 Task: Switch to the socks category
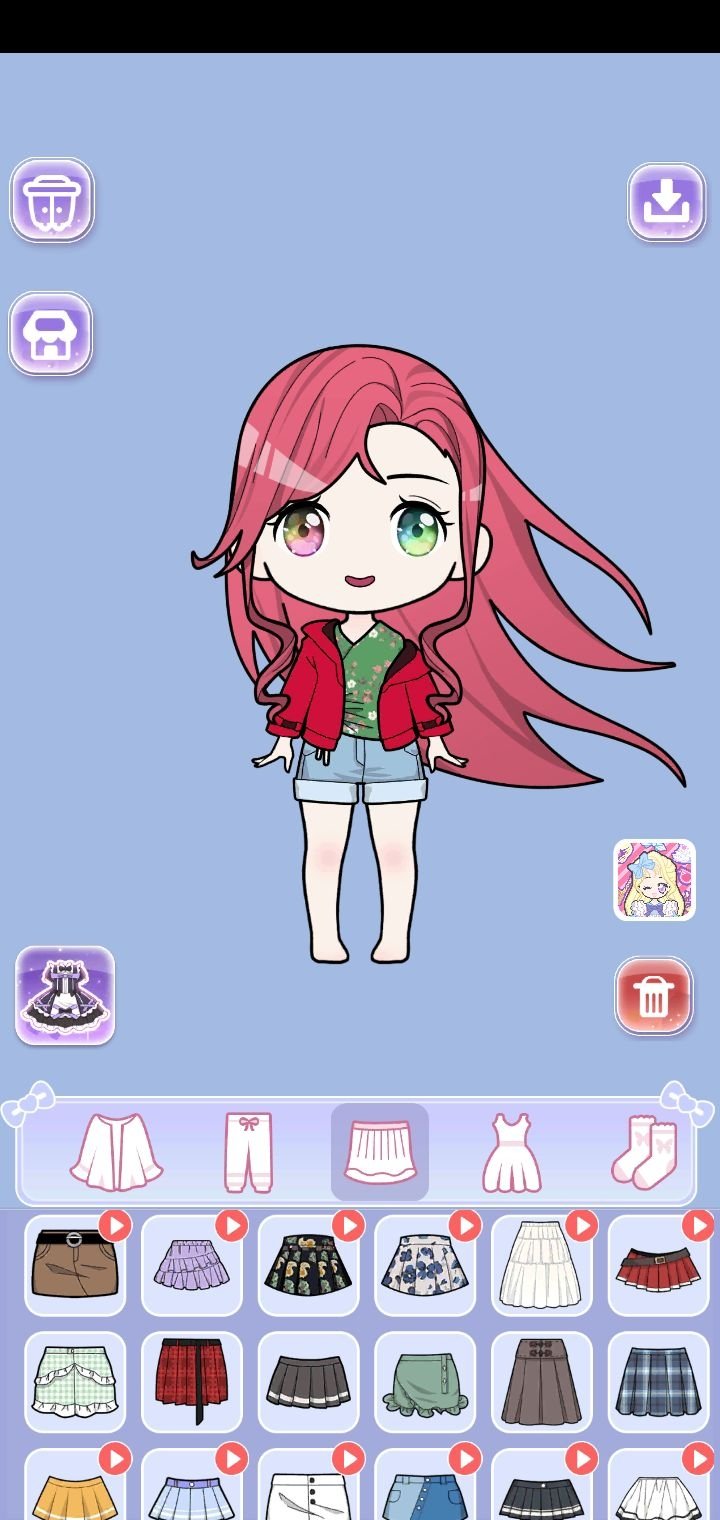tap(644, 1152)
